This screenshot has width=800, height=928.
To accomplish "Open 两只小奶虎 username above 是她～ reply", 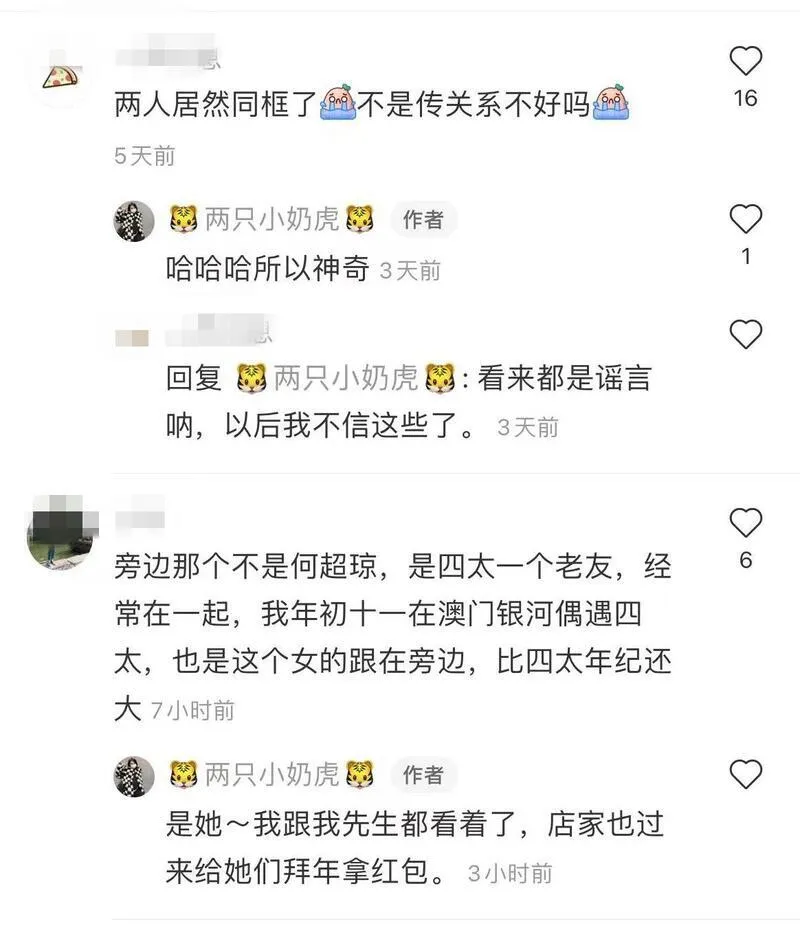I will pos(272,774).
